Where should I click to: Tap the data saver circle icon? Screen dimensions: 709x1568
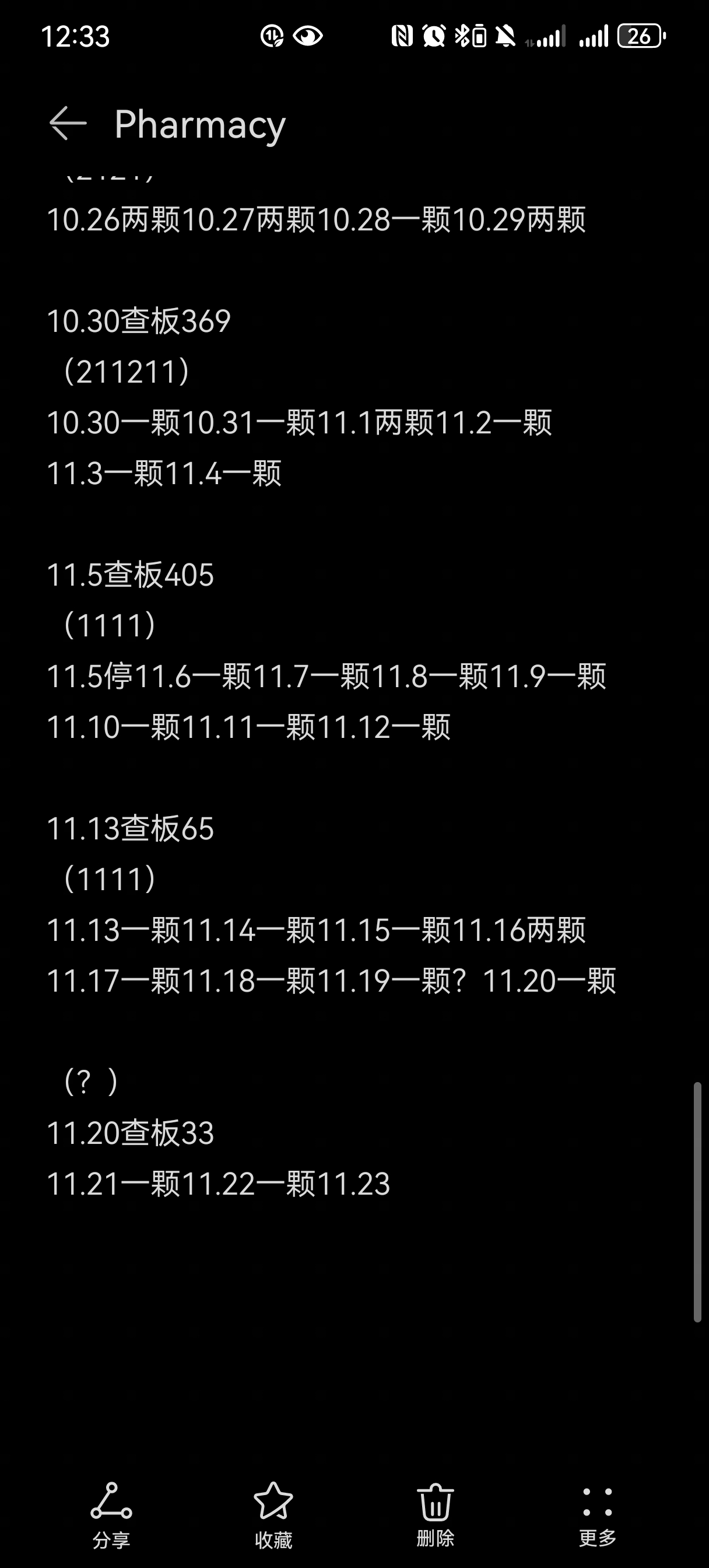(272, 37)
